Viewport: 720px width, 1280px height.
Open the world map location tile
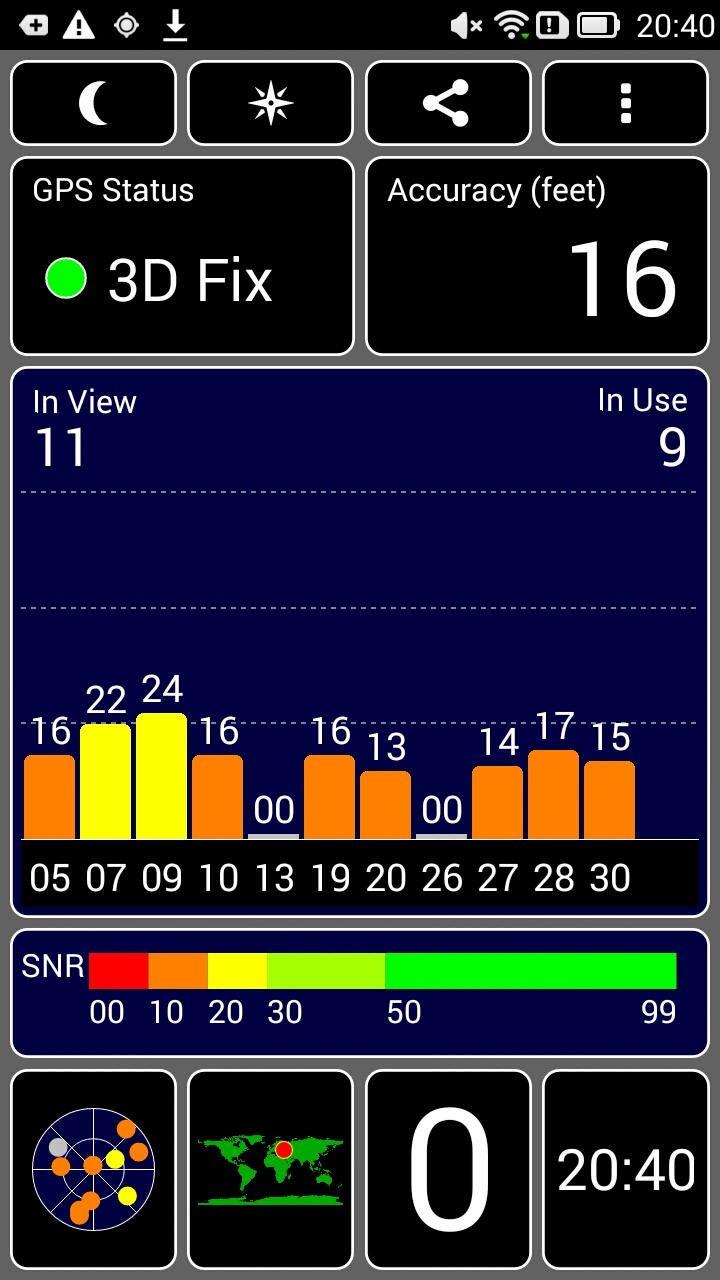click(271, 1170)
